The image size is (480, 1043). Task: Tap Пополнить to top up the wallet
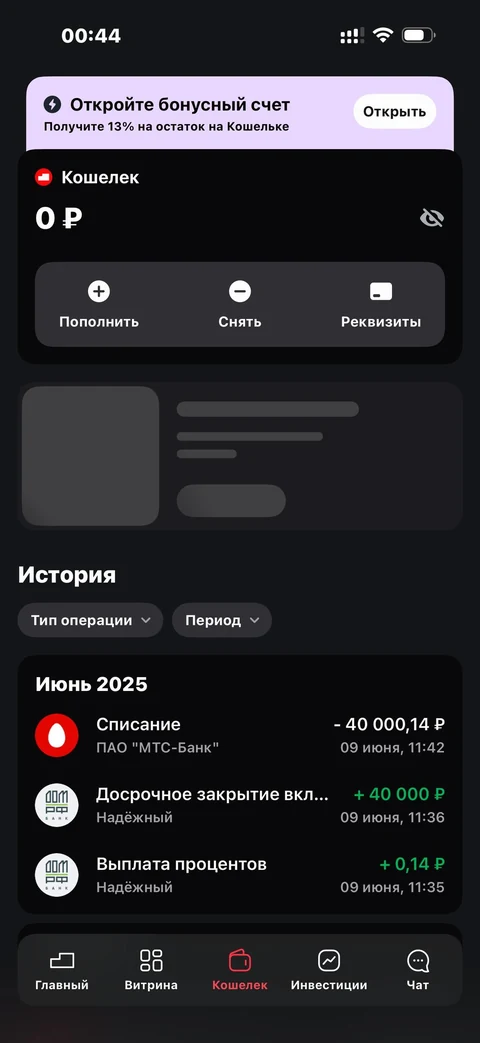[x=99, y=305]
